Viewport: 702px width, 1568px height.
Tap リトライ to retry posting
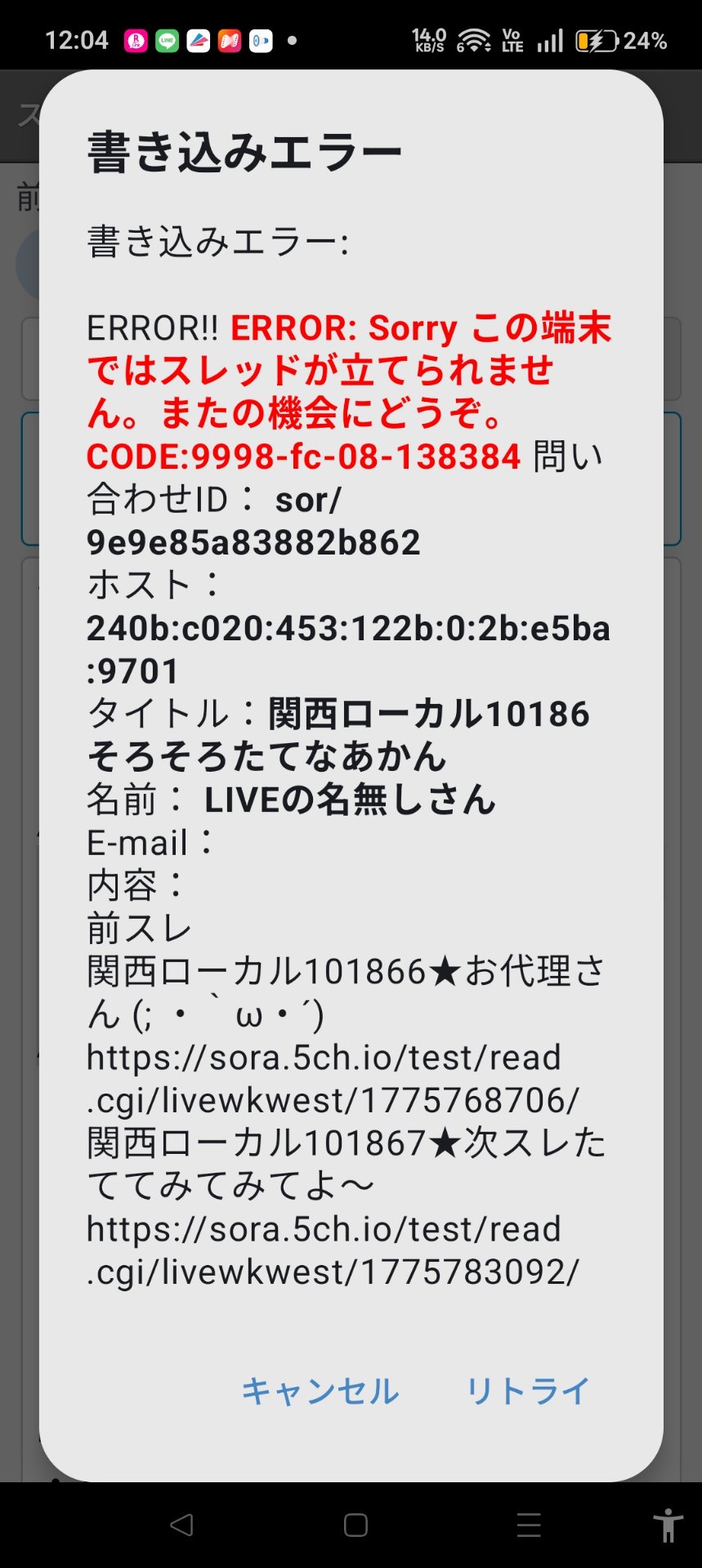coord(527,1391)
